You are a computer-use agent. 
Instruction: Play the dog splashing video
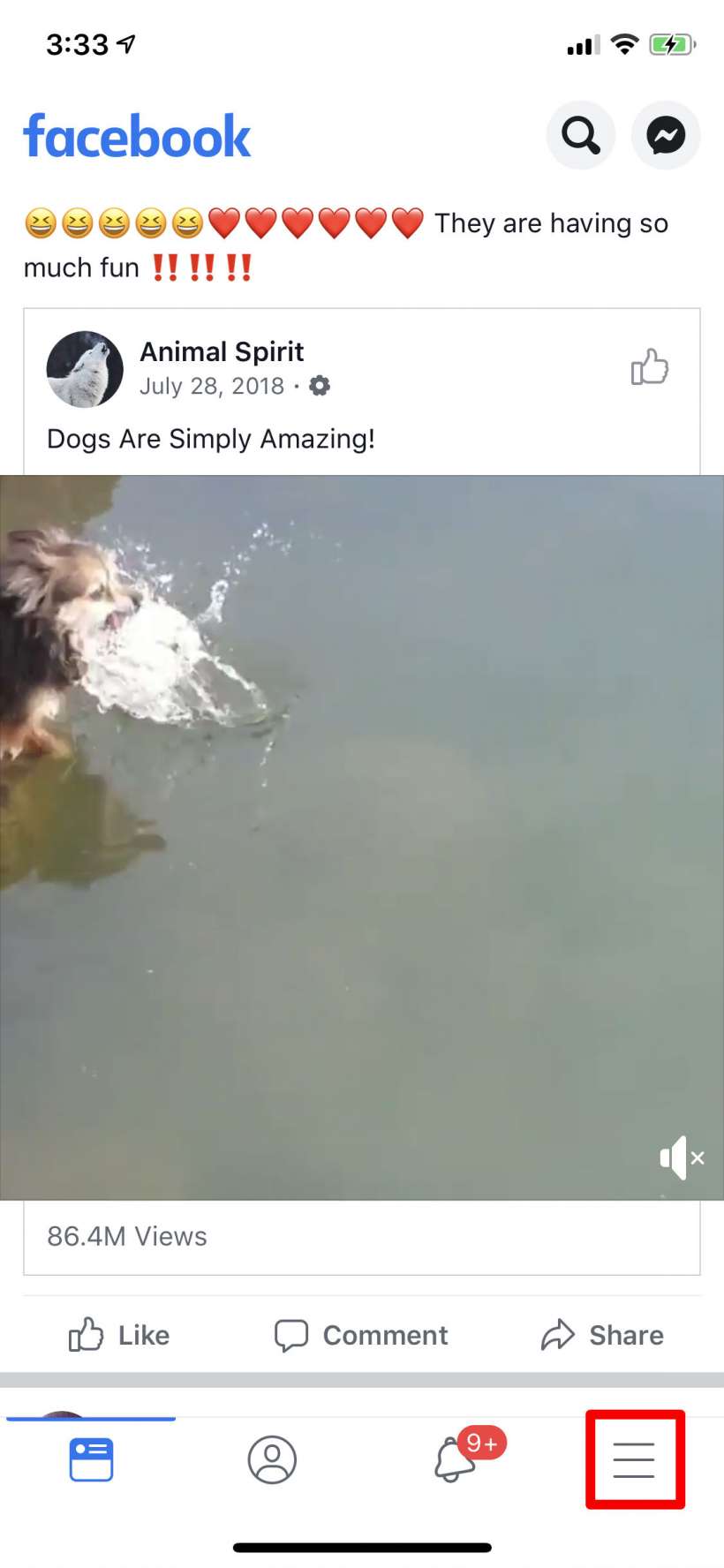point(362,837)
